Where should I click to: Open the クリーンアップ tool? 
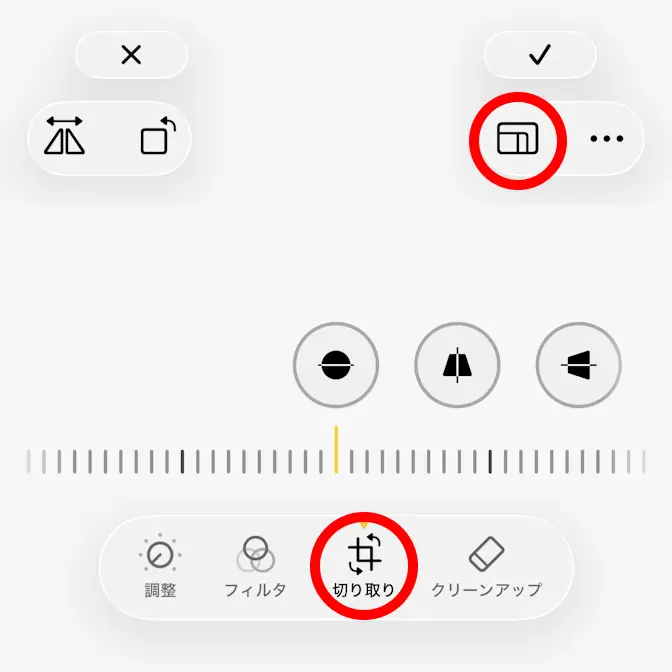click(486, 567)
